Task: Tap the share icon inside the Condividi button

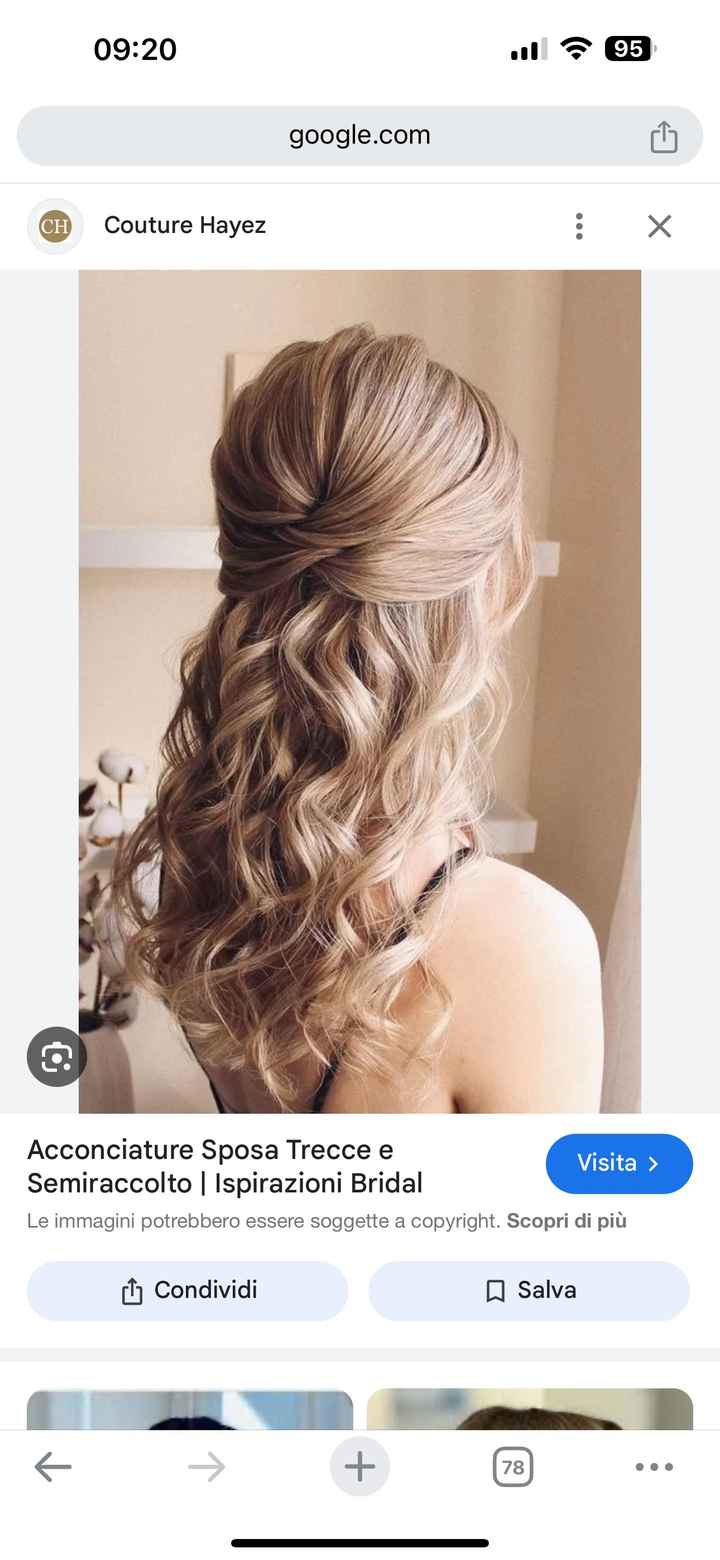Action: [x=130, y=1291]
